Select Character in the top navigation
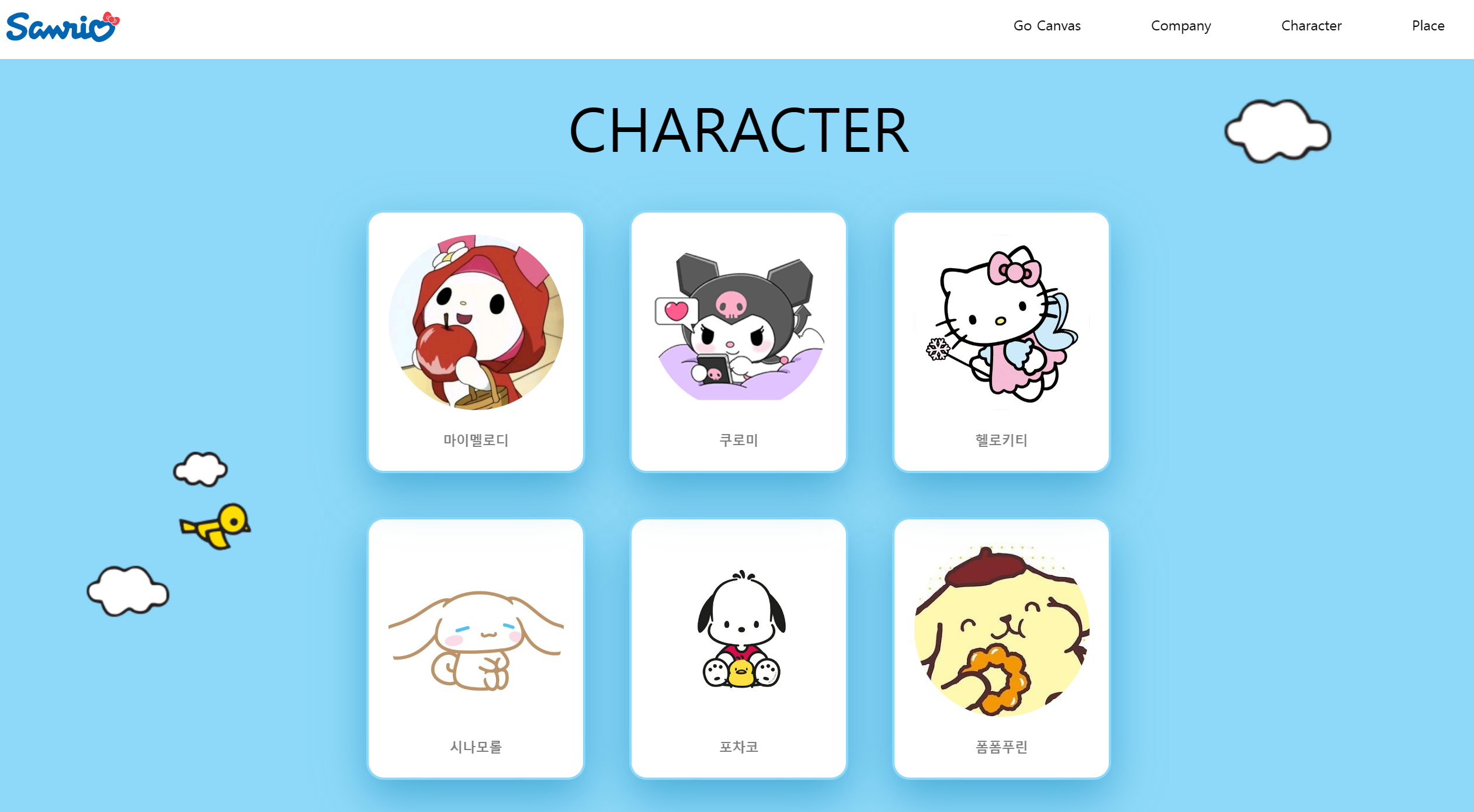The image size is (1474, 812). tap(1311, 26)
